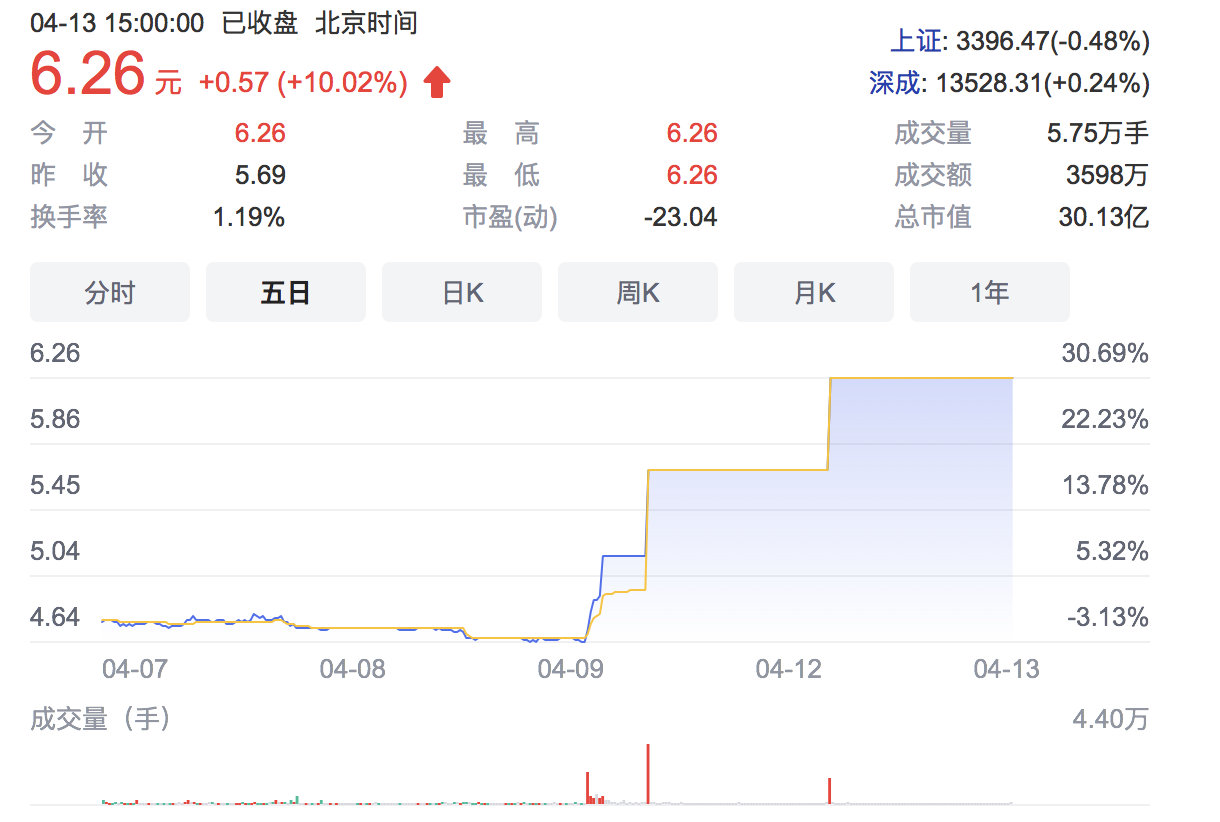View the 1年 chart
This screenshot has width=1220, height=822.
[990, 292]
